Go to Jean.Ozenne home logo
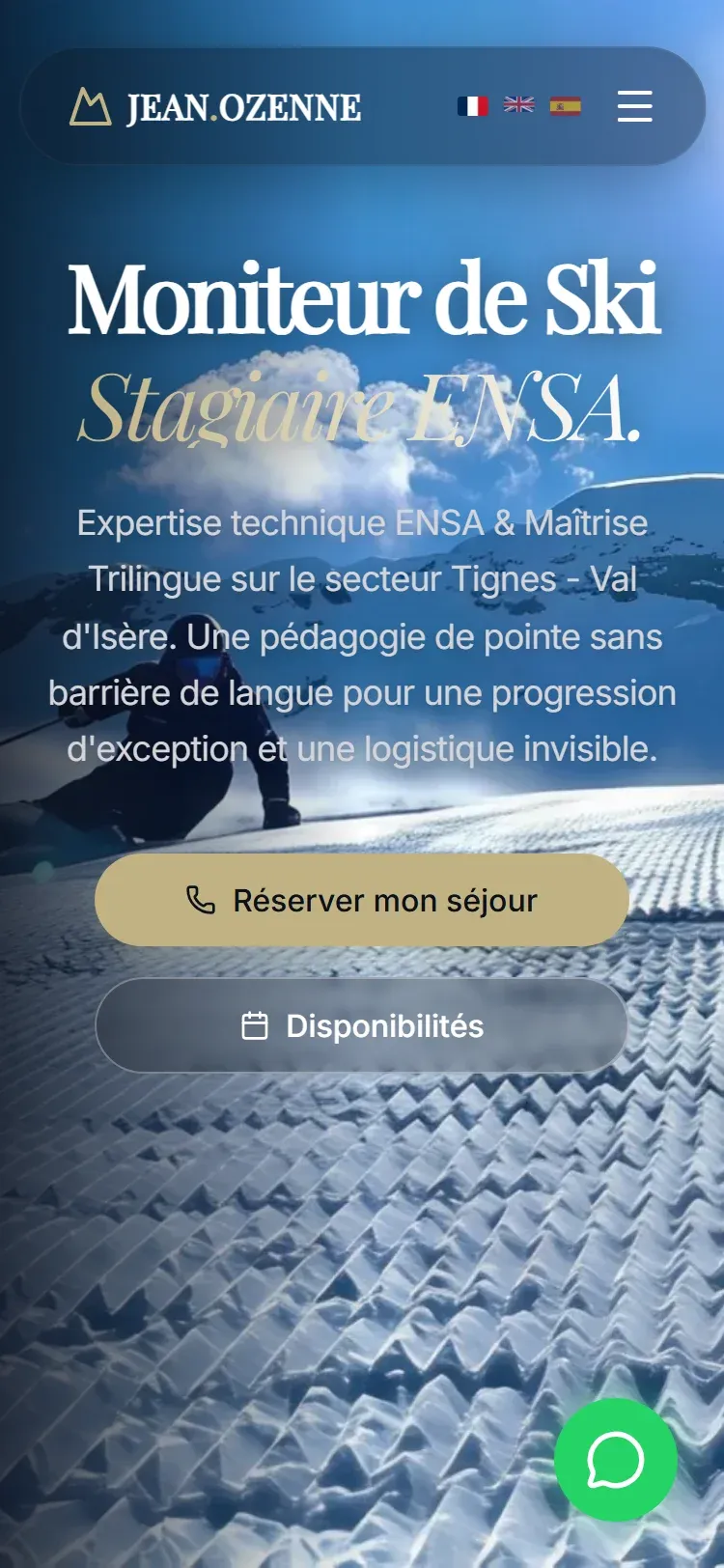Image resolution: width=724 pixels, height=1568 pixels. (x=215, y=107)
